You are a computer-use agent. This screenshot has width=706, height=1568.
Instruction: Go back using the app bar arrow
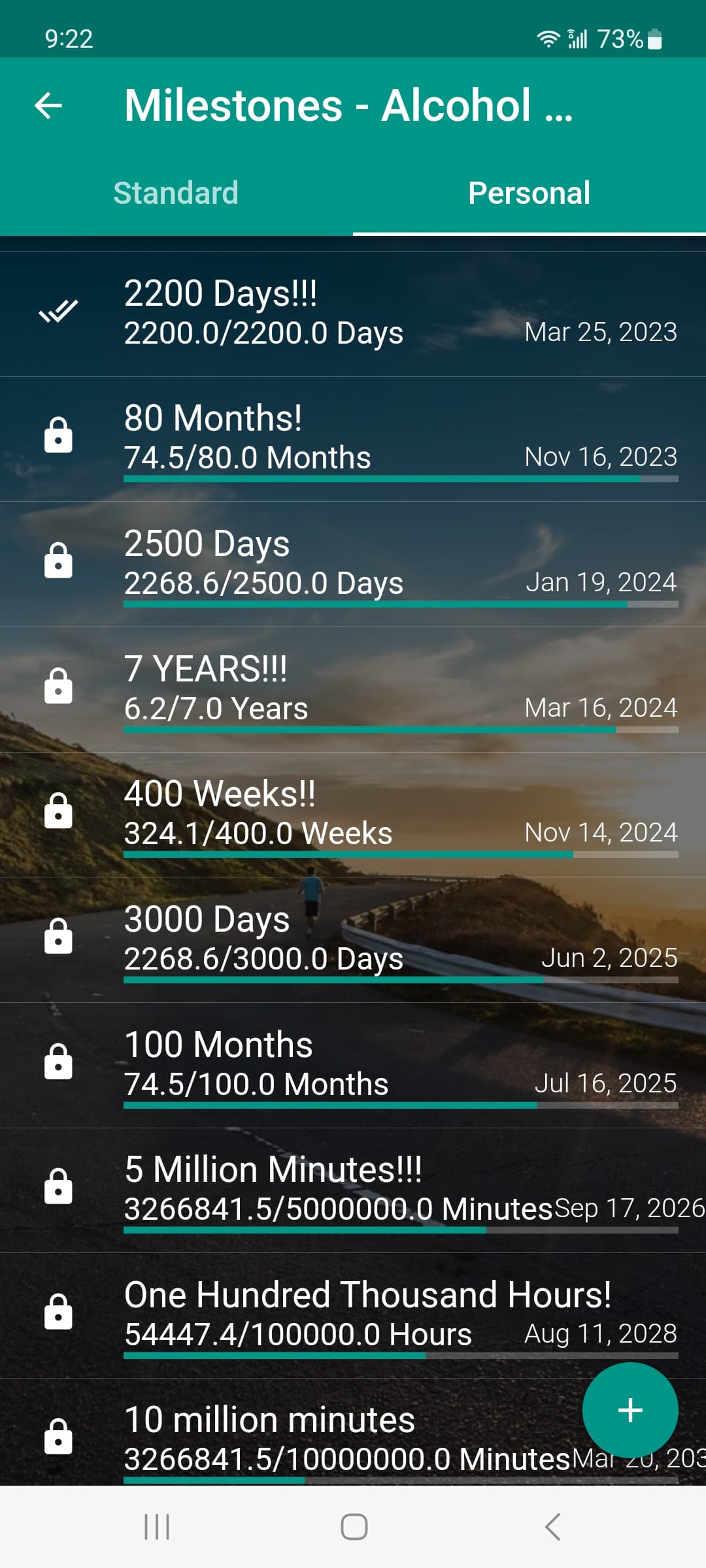pyautogui.click(x=48, y=106)
